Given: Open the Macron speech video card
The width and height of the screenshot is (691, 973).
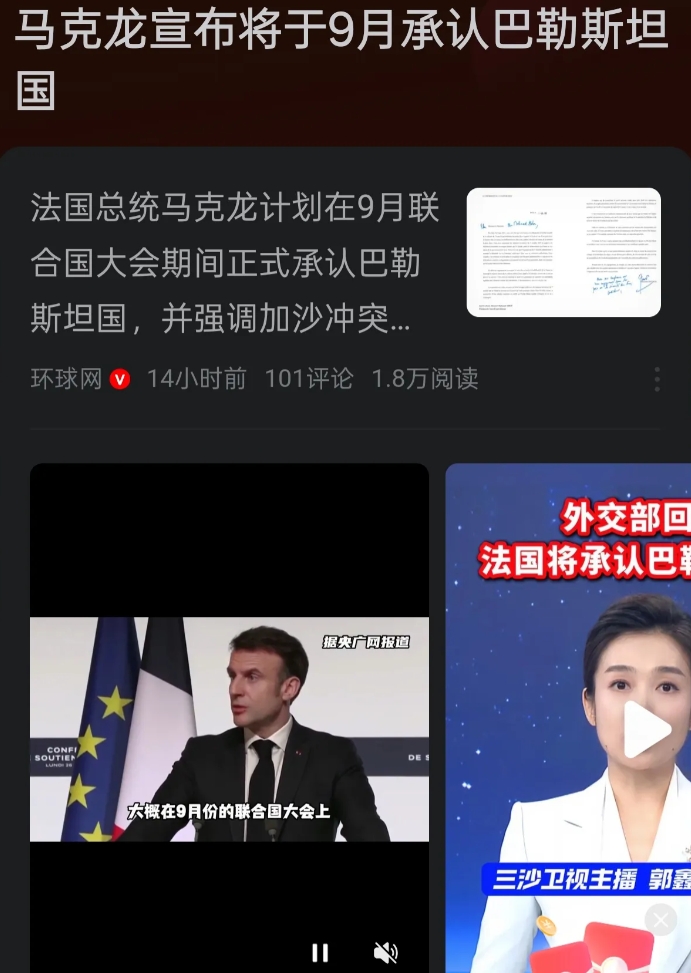Looking at the screenshot, I should coord(230,718).
